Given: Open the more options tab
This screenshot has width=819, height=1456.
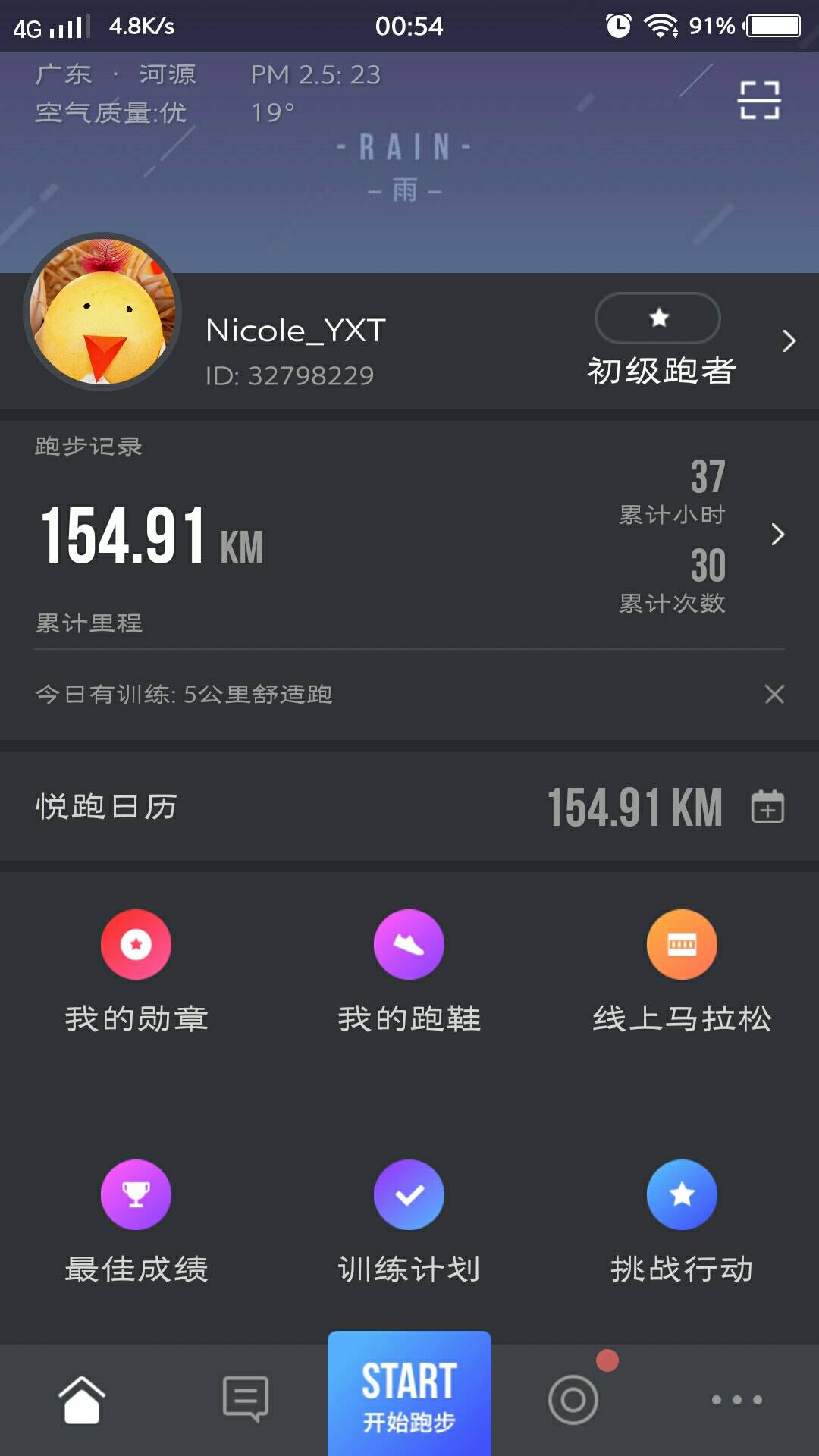Looking at the screenshot, I should (736, 1399).
